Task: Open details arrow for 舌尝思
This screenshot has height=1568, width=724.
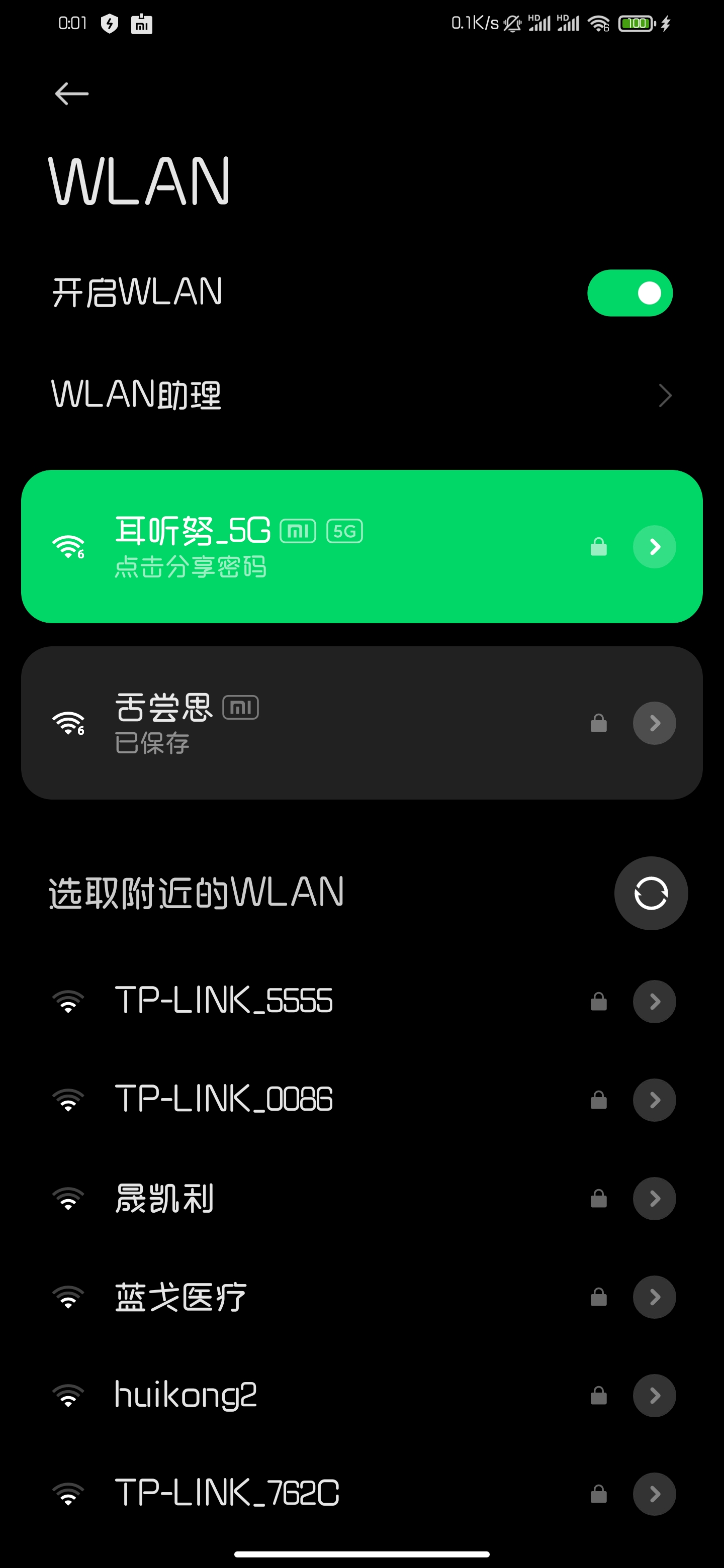Action: 655,723
